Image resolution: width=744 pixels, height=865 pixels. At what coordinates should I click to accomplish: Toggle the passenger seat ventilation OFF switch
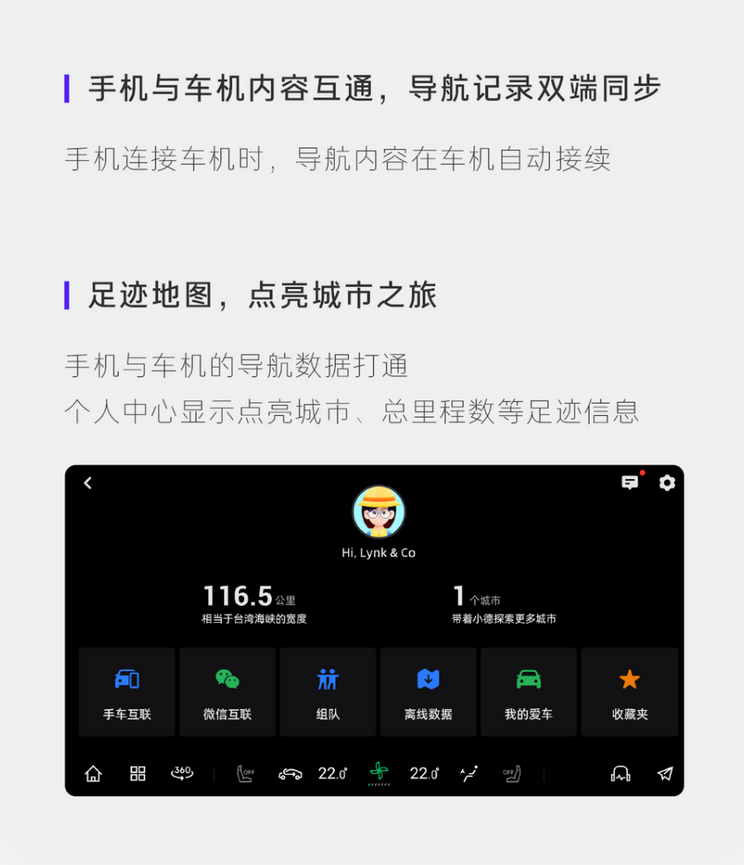(x=513, y=773)
